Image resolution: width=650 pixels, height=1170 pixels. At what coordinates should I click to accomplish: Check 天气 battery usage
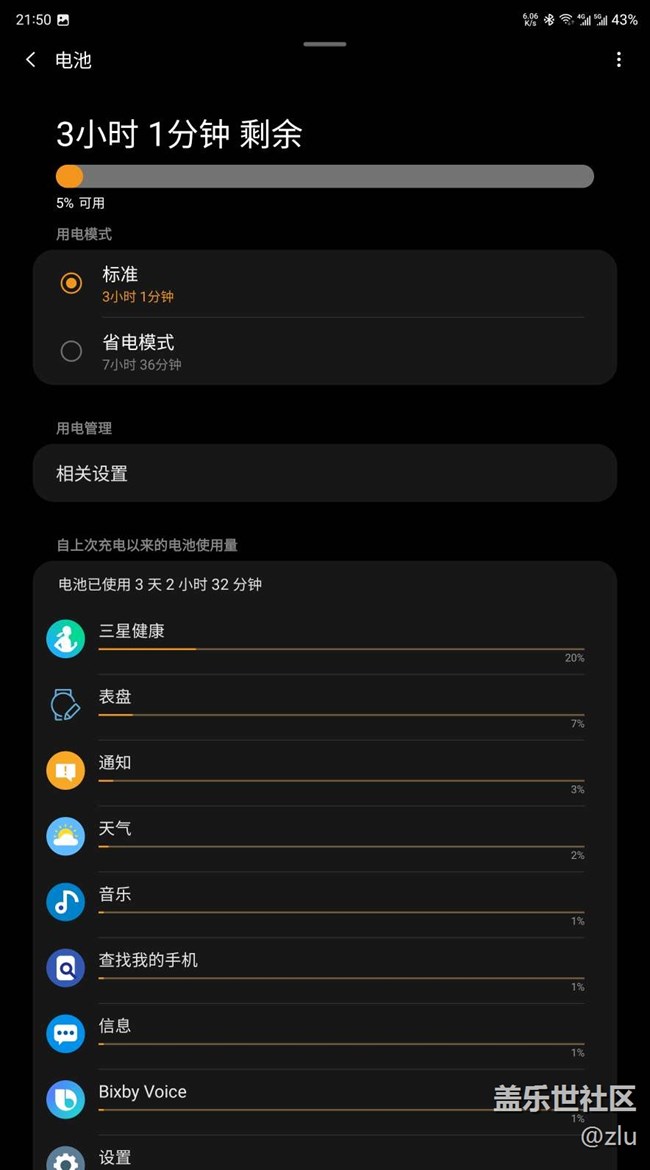[325, 838]
